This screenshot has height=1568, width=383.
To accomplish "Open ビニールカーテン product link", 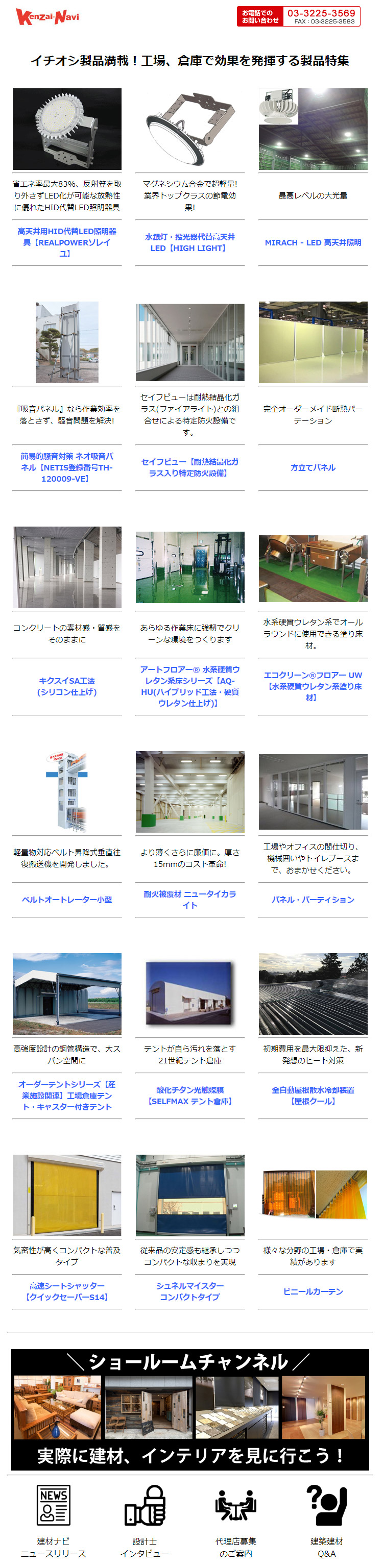I will (x=313, y=1291).
